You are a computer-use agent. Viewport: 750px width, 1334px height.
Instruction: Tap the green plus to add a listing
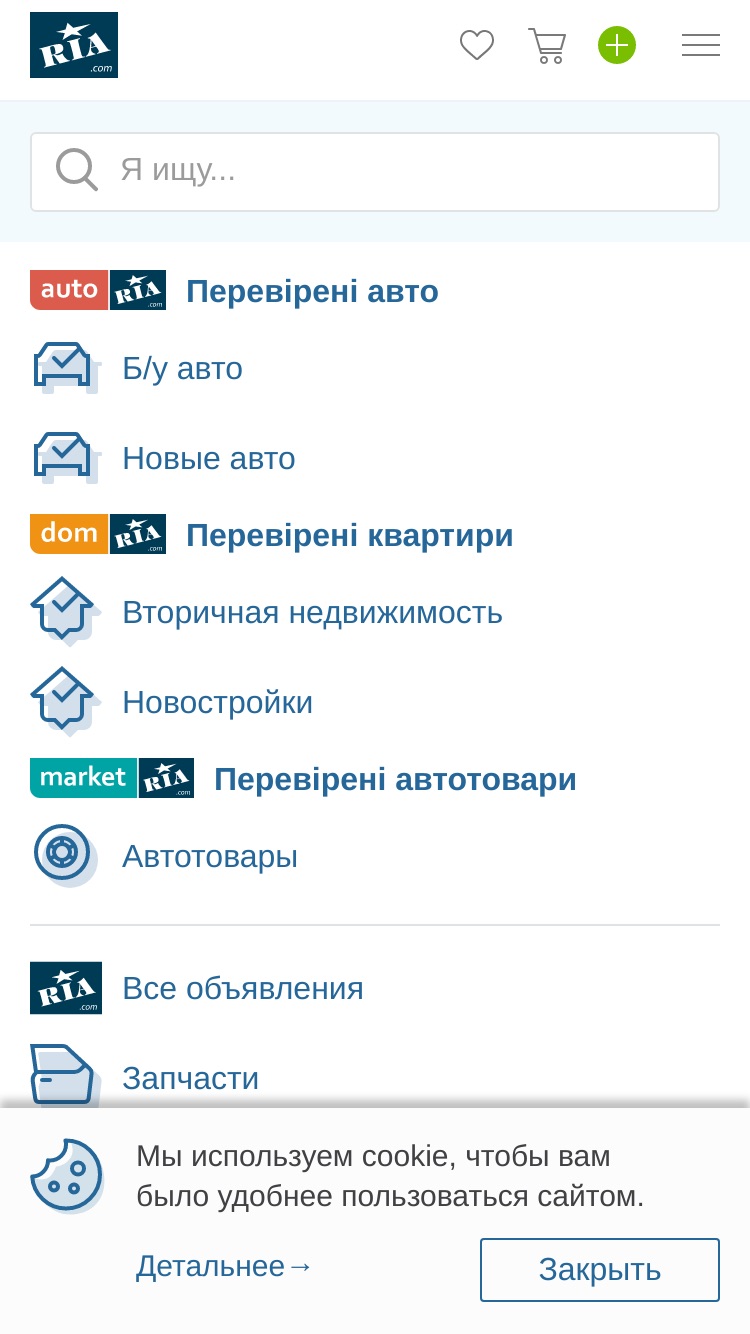coord(617,45)
